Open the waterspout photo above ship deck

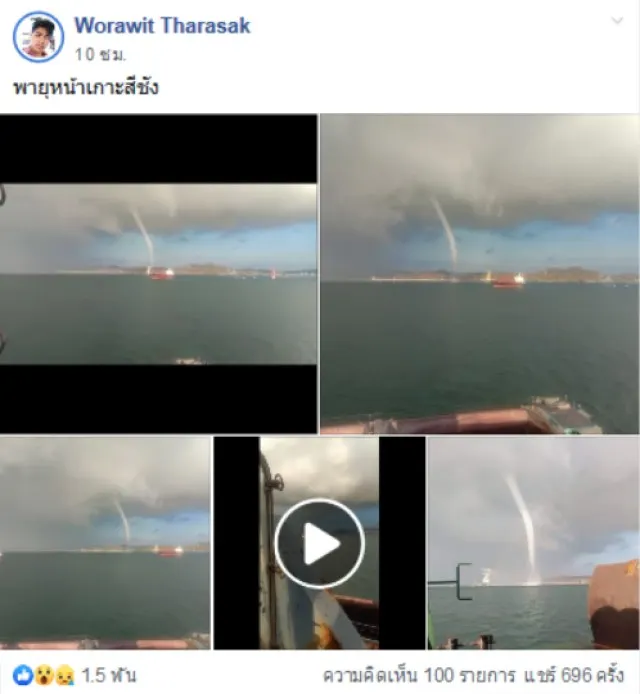(x=105, y=542)
